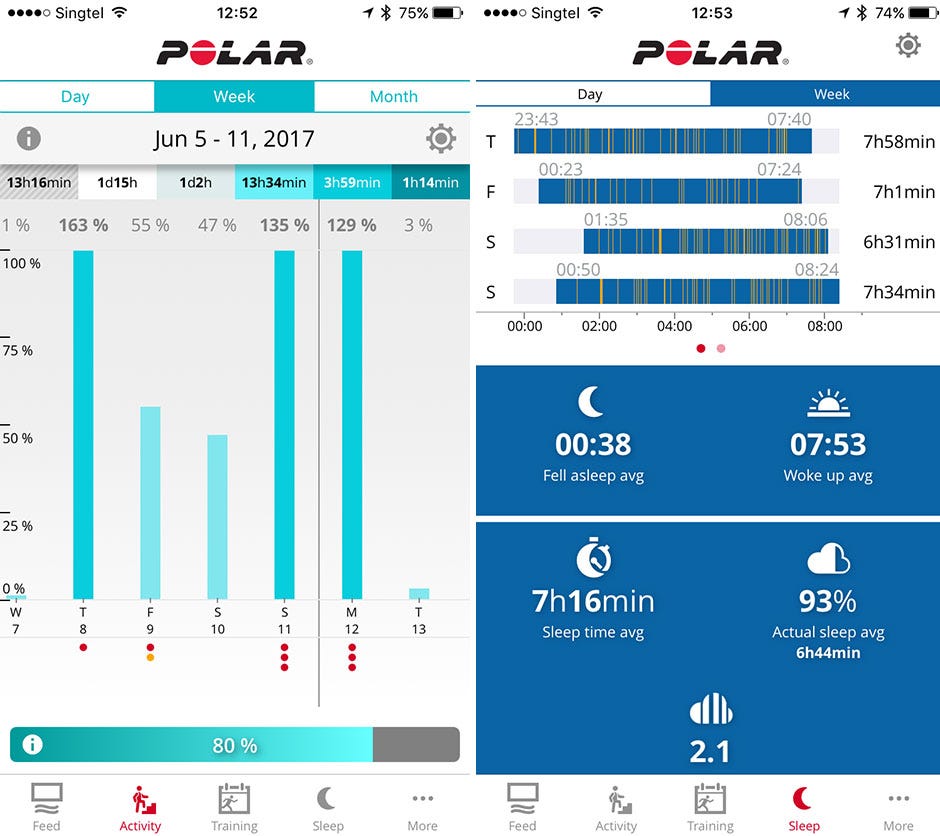
Task: Tap the second page indicator dot under sleep chart
Action: pyautogui.click(x=721, y=348)
